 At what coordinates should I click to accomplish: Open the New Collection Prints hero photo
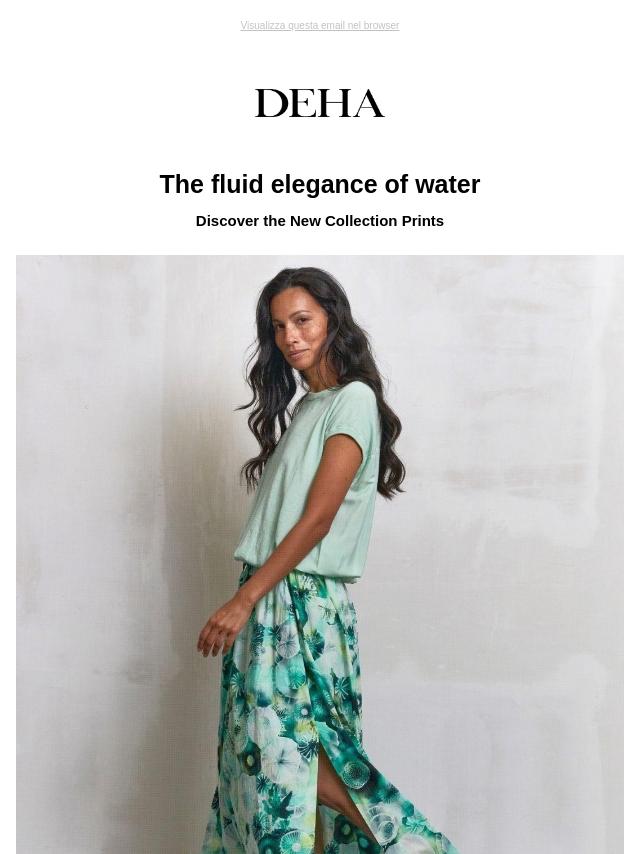point(320,554)
